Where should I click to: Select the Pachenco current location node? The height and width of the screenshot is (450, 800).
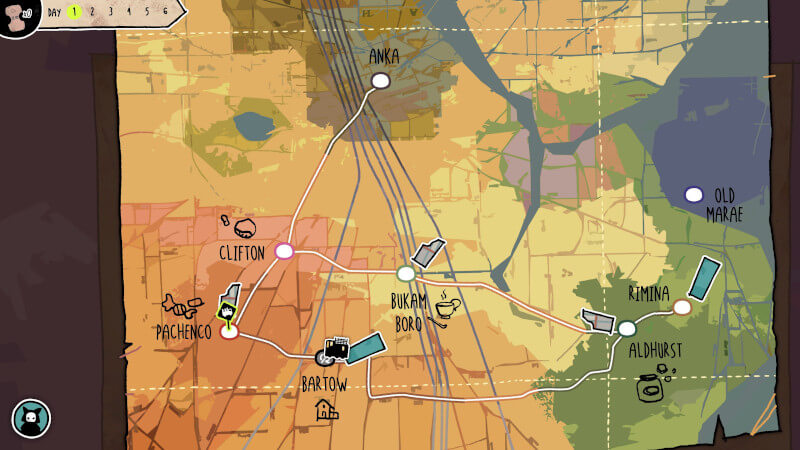[x=230, y=332]
